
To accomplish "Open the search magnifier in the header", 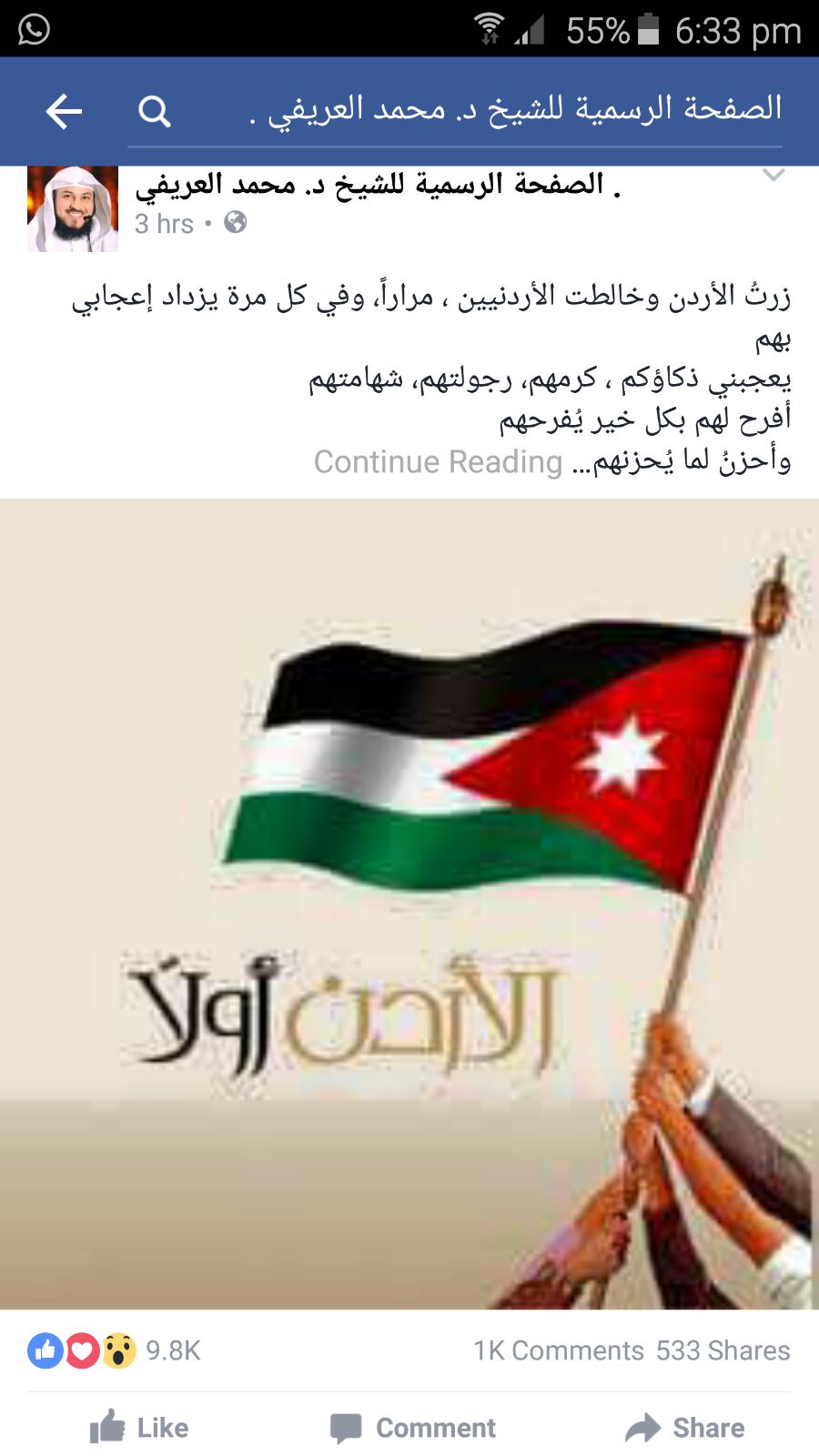I will (x=155, y=112).
